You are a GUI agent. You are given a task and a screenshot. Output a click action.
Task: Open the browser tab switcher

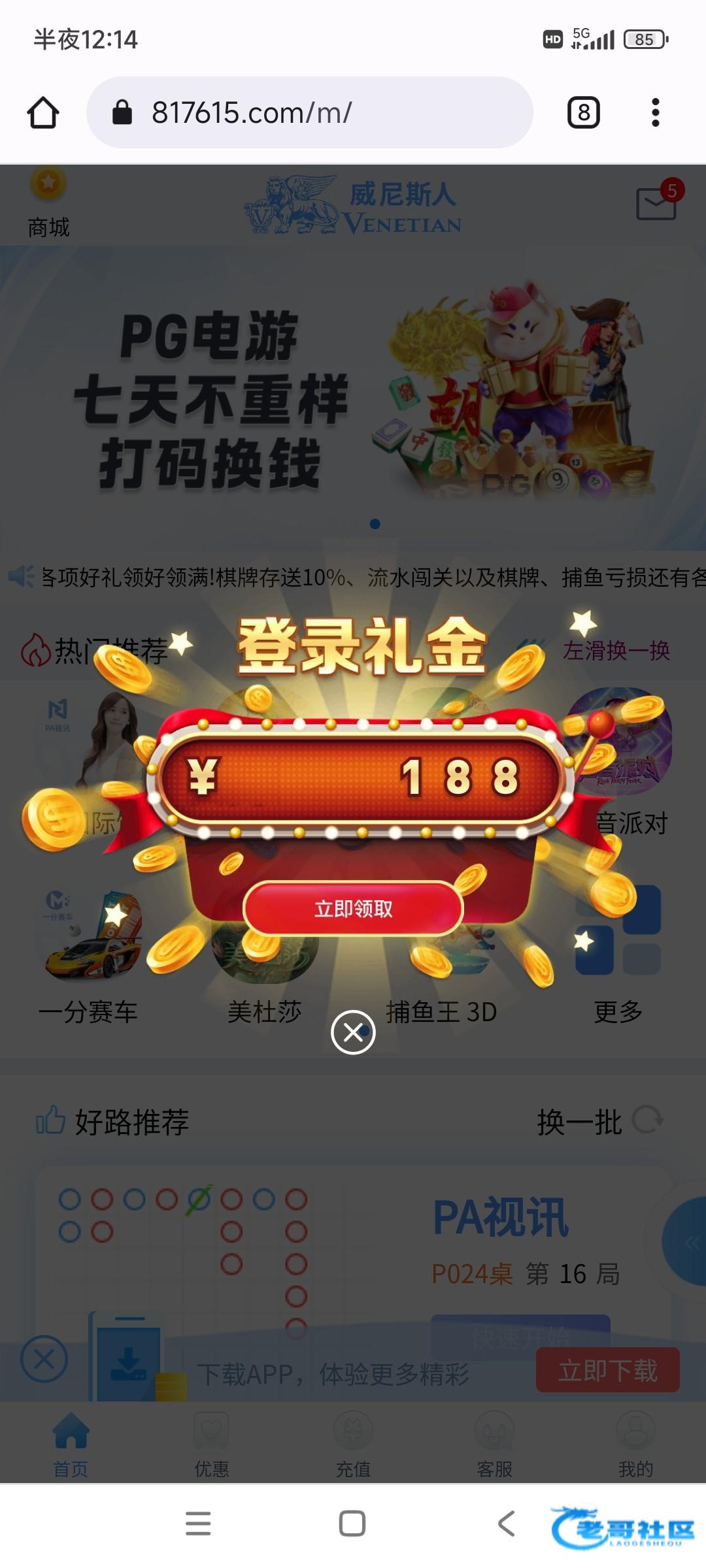(x=583, y=112)
